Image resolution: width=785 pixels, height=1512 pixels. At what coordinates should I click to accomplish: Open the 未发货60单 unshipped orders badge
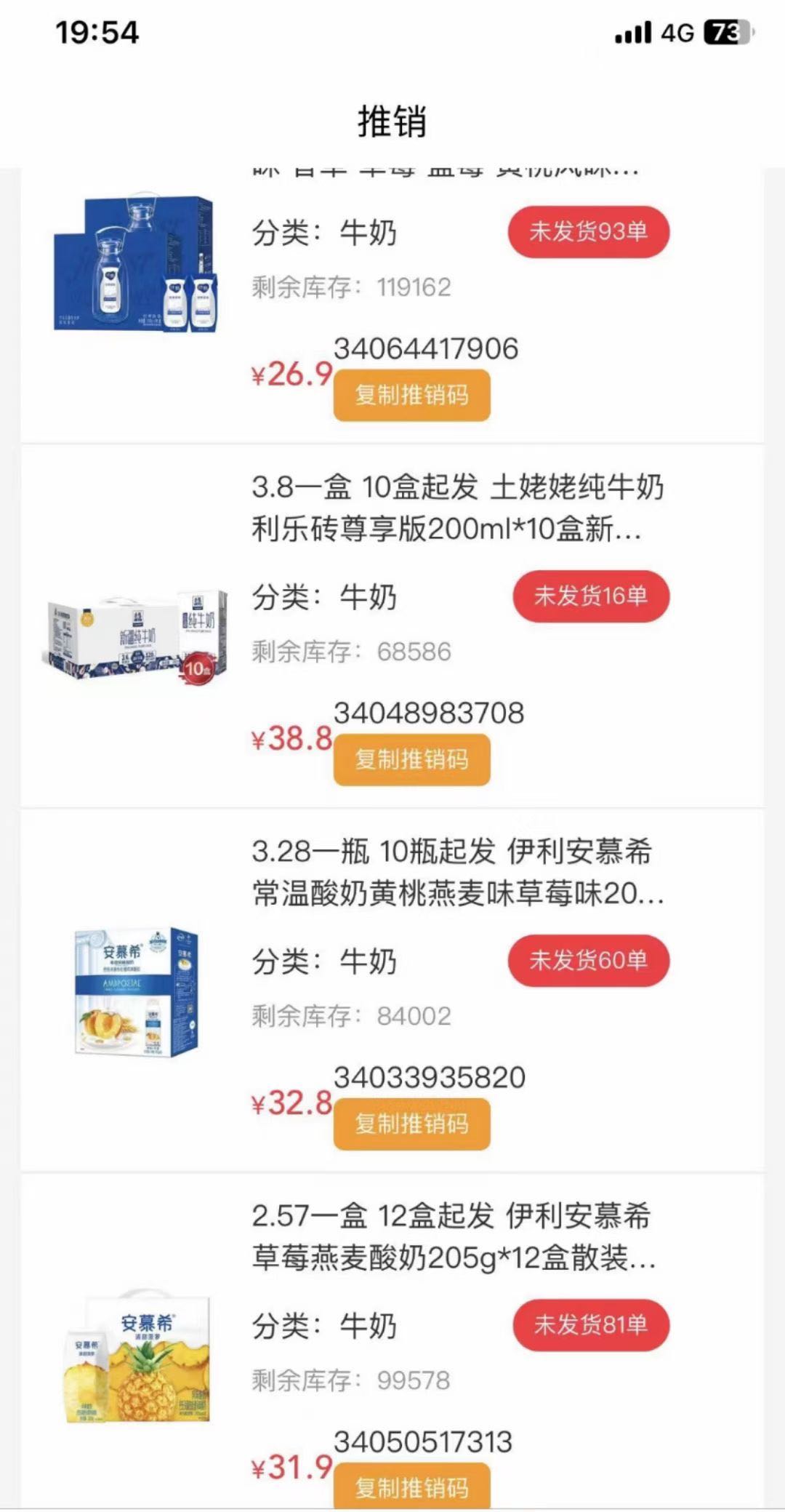[588, 961]
